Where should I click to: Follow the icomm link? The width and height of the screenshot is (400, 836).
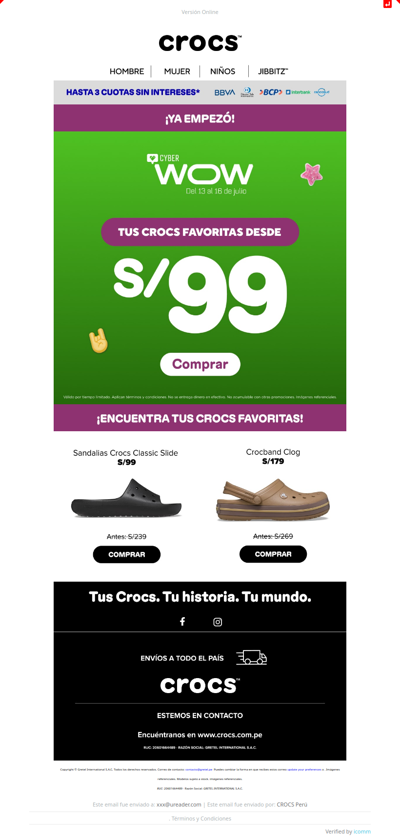(x=362, y=832)
